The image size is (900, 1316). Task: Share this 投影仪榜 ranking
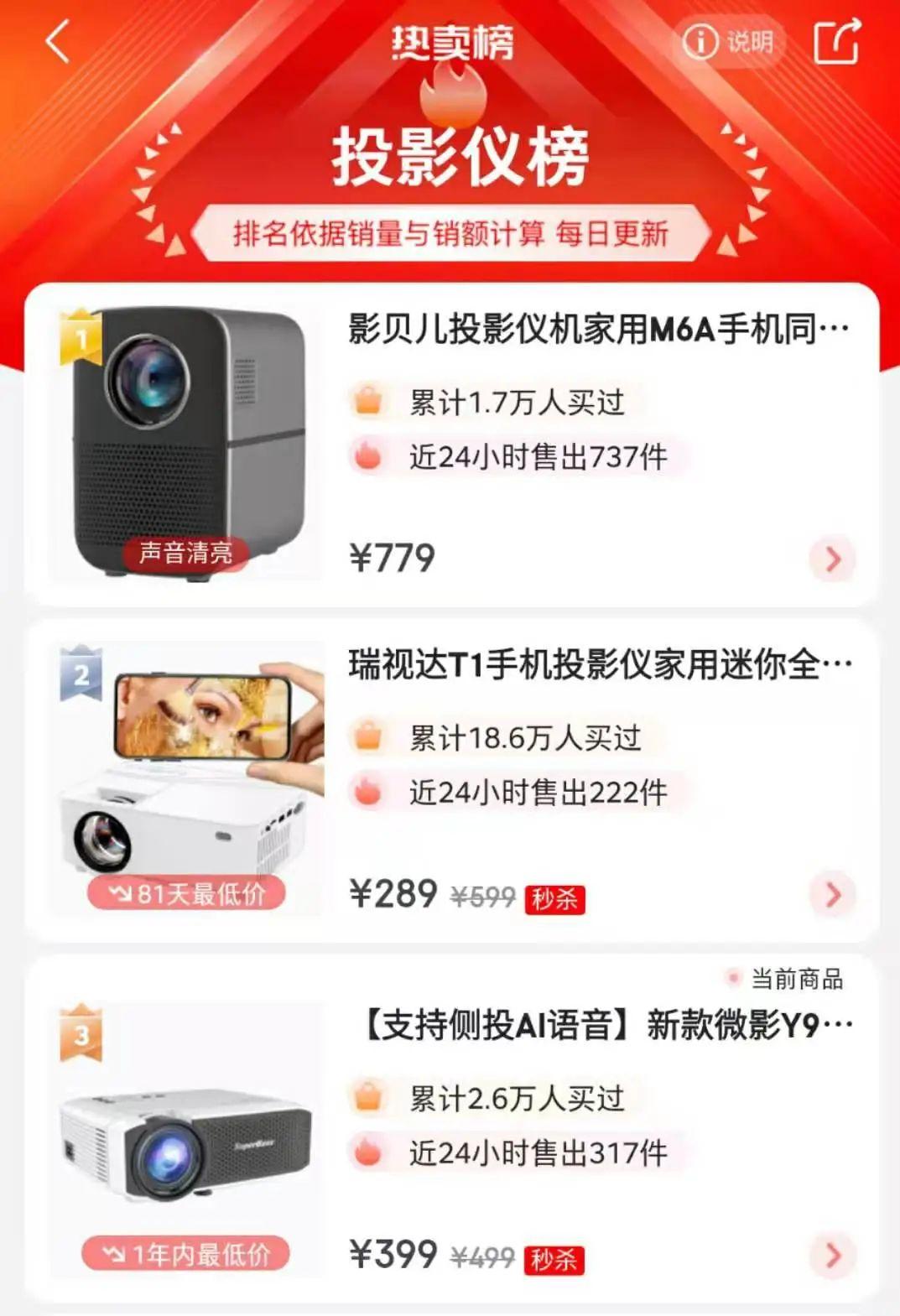pos(836,41)
